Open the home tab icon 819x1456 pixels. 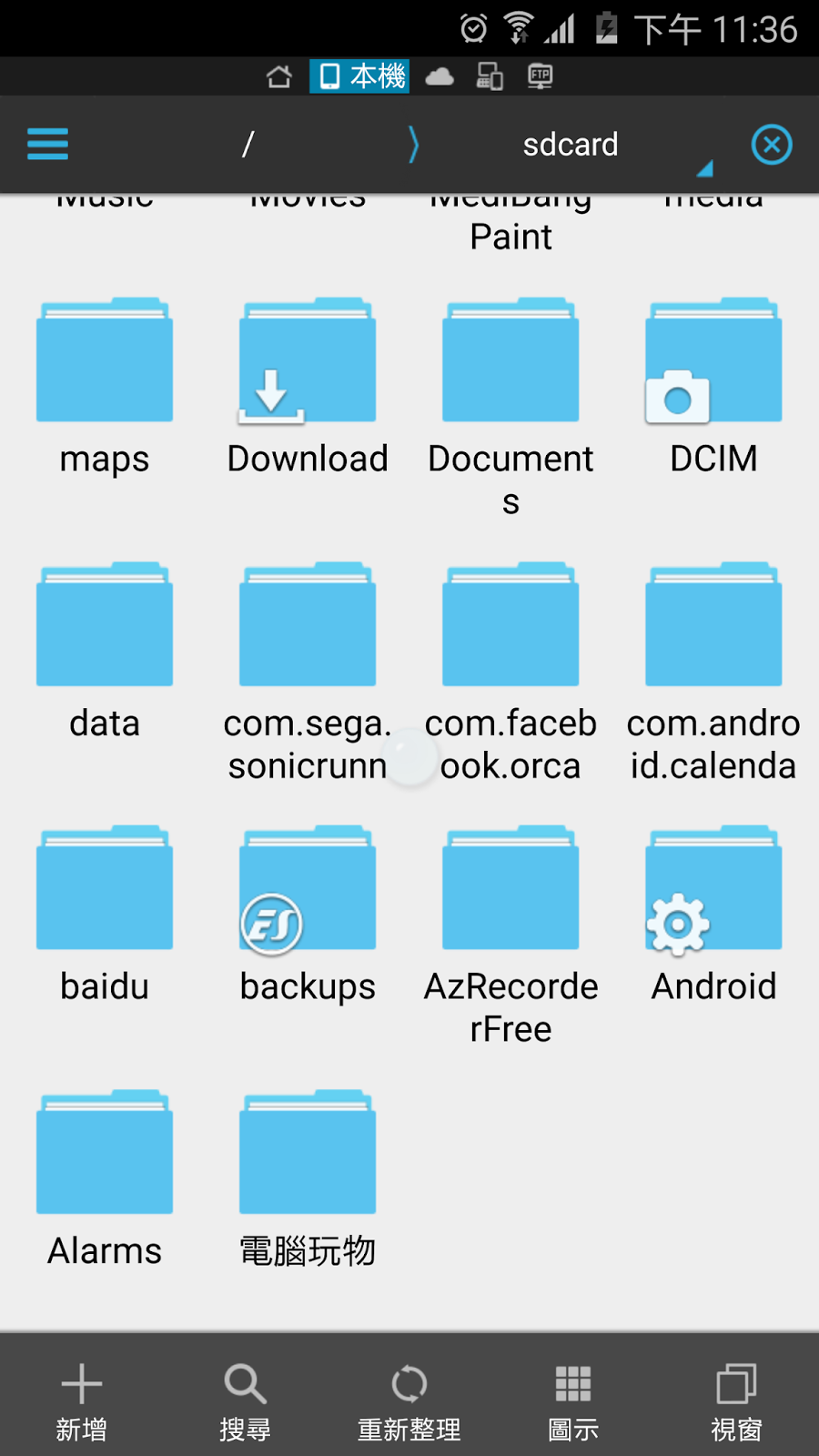279,76
